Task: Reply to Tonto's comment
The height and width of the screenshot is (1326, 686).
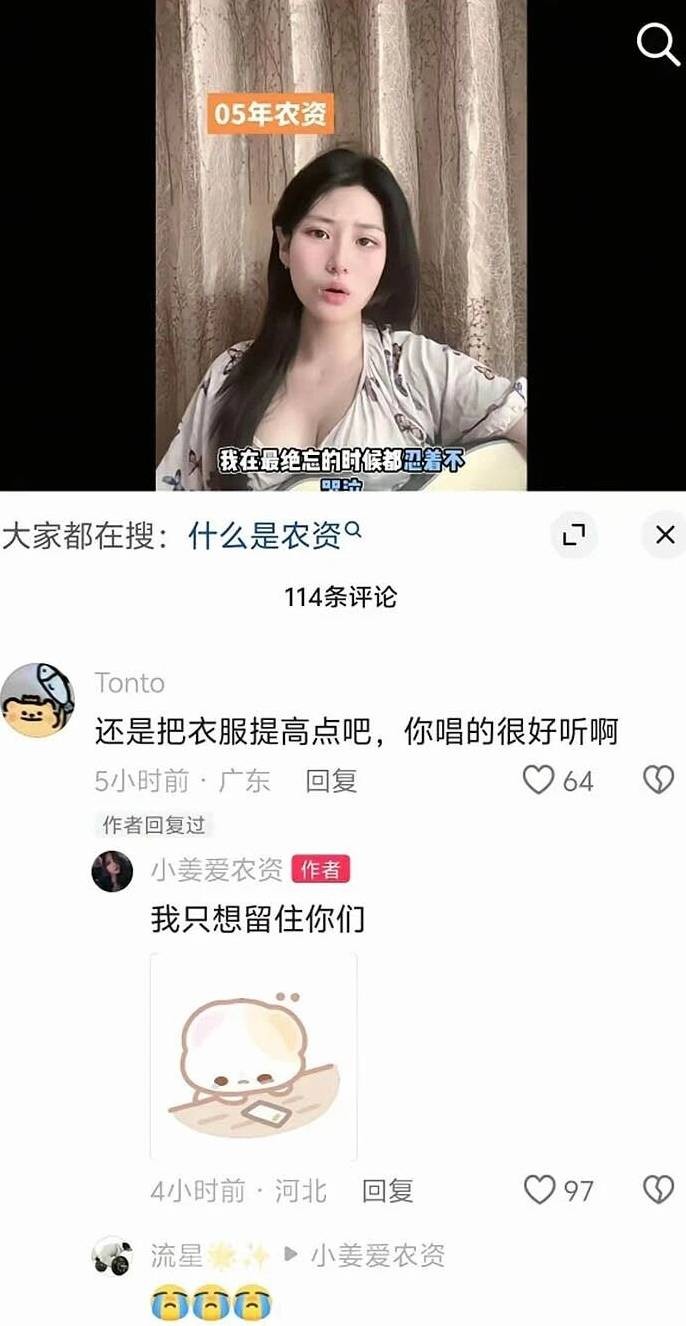Action: [331, 781]
